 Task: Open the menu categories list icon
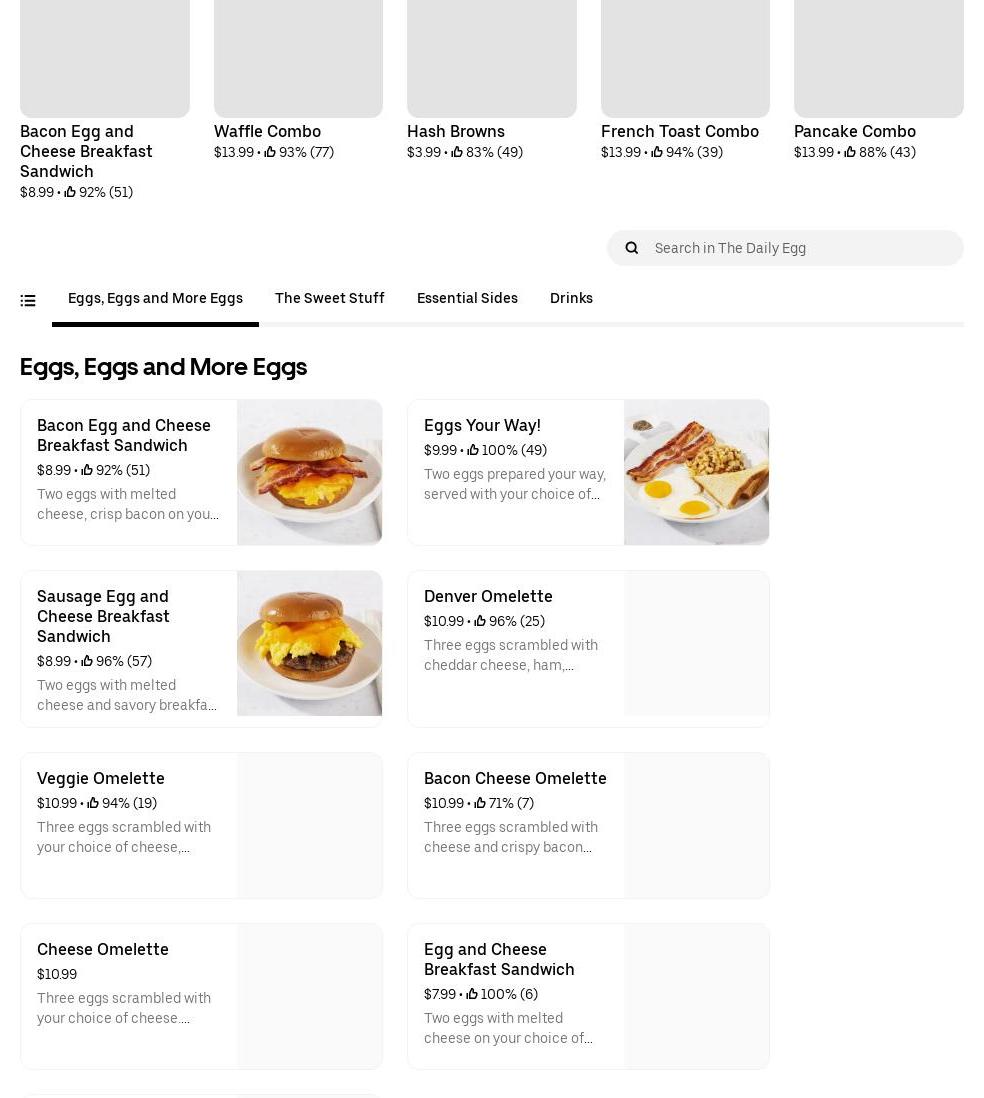(28, 300)
